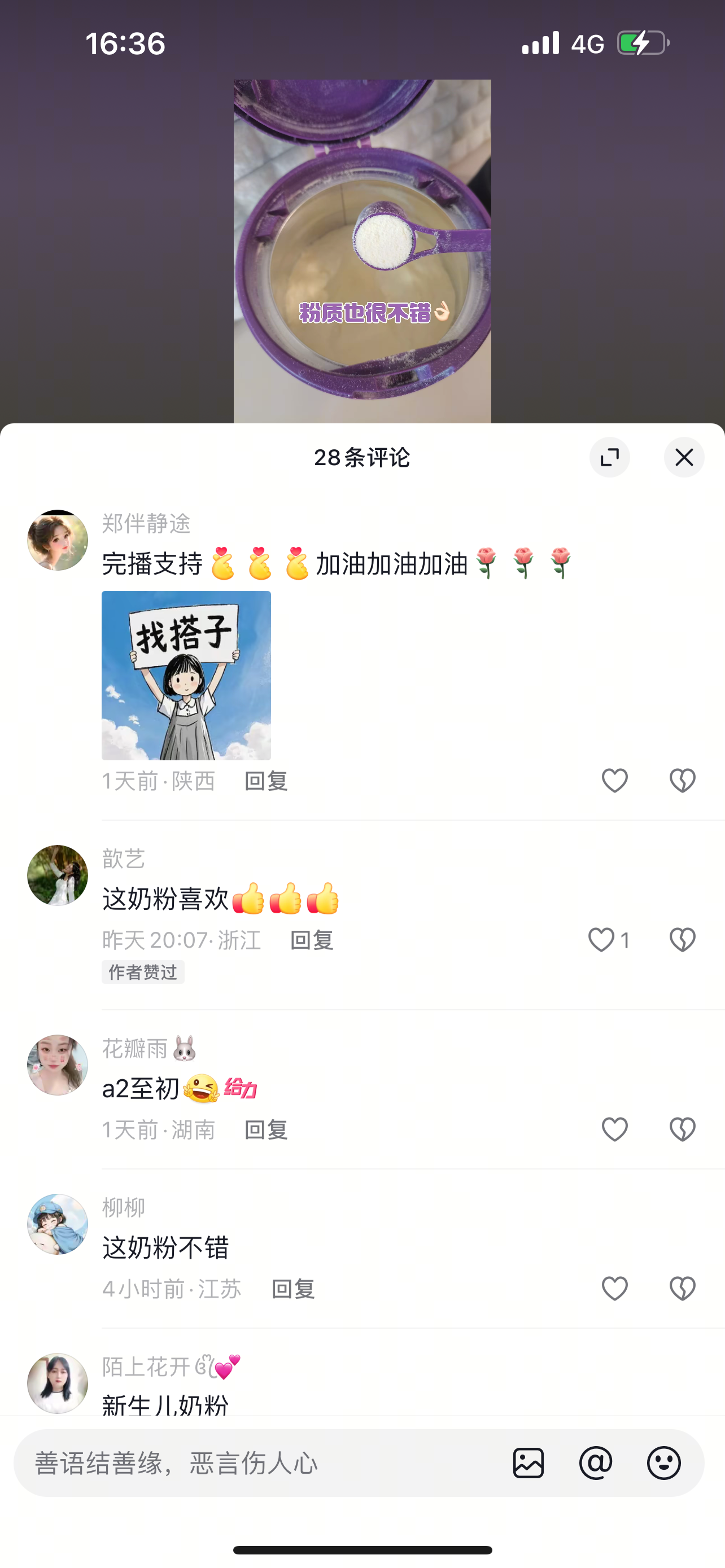Like 花瓣雨's a2至初 comment

coord(614,1130)
